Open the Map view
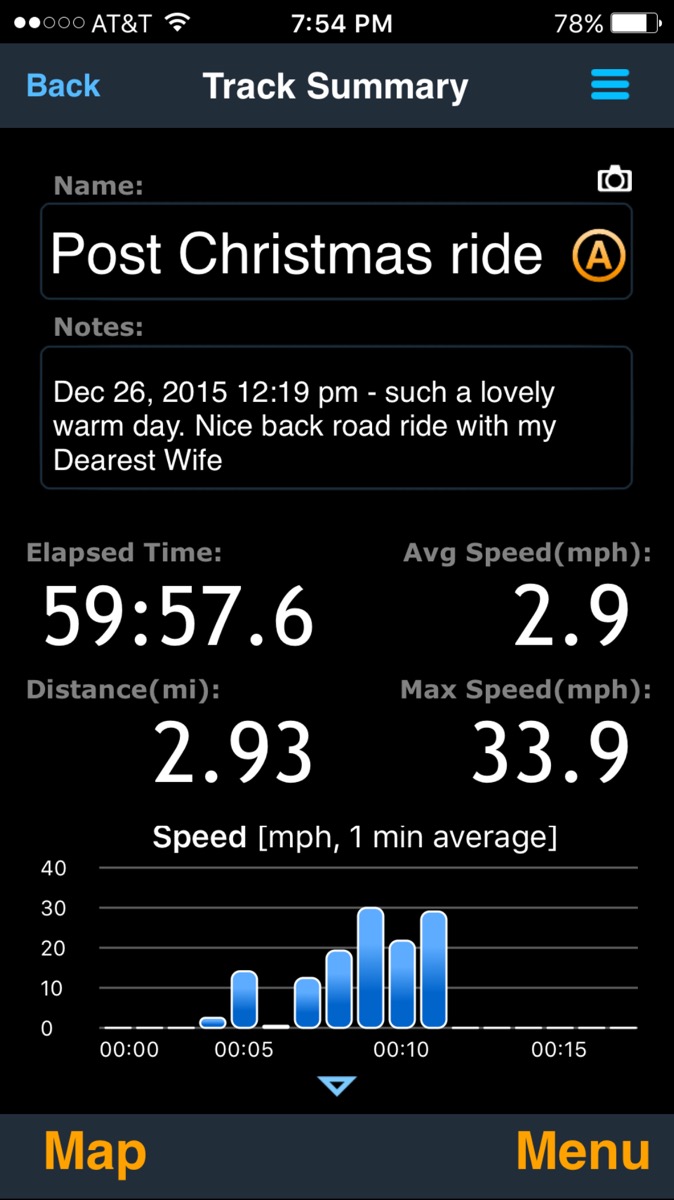The width and height of the screenshot is (674, 1200). [95, 1152]
